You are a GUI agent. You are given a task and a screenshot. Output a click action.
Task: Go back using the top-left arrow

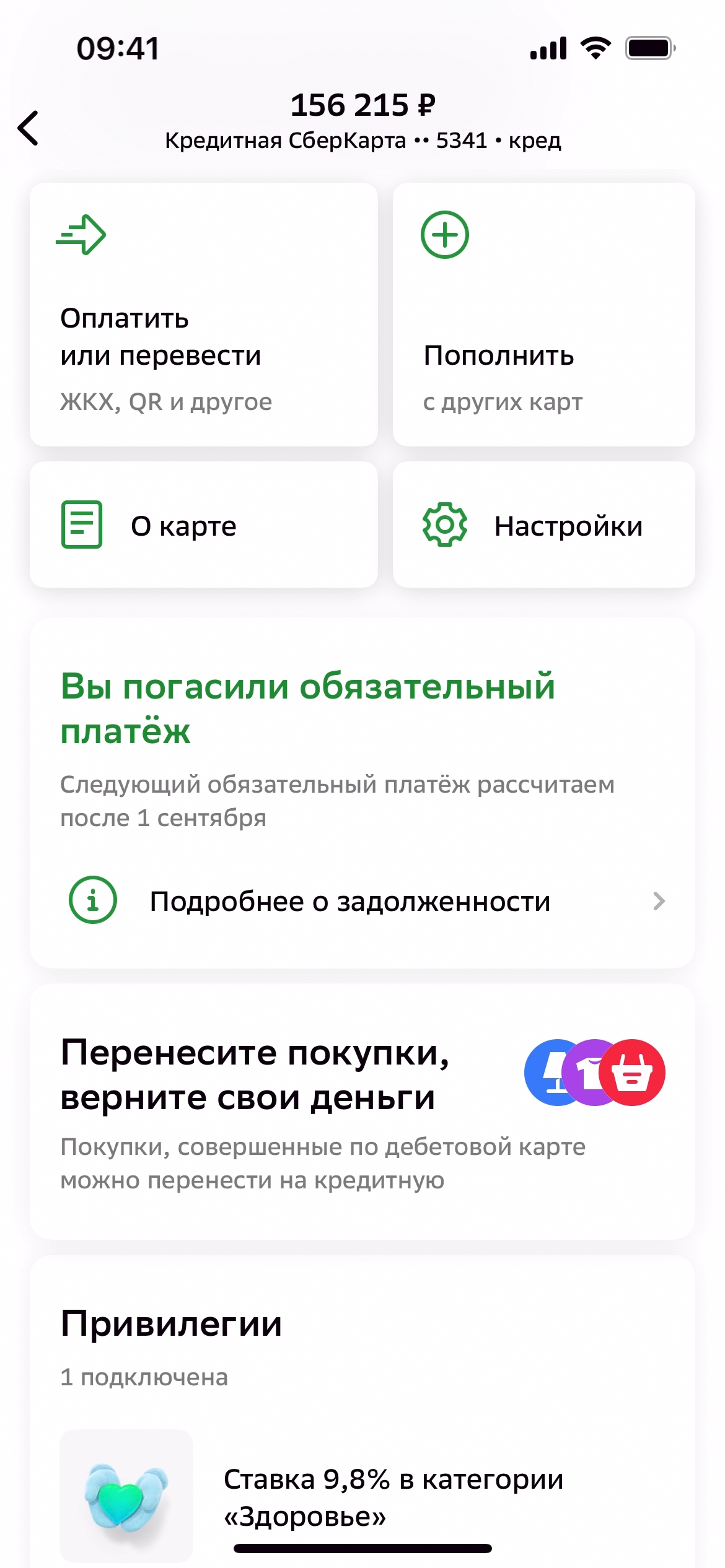pos(29,128)
